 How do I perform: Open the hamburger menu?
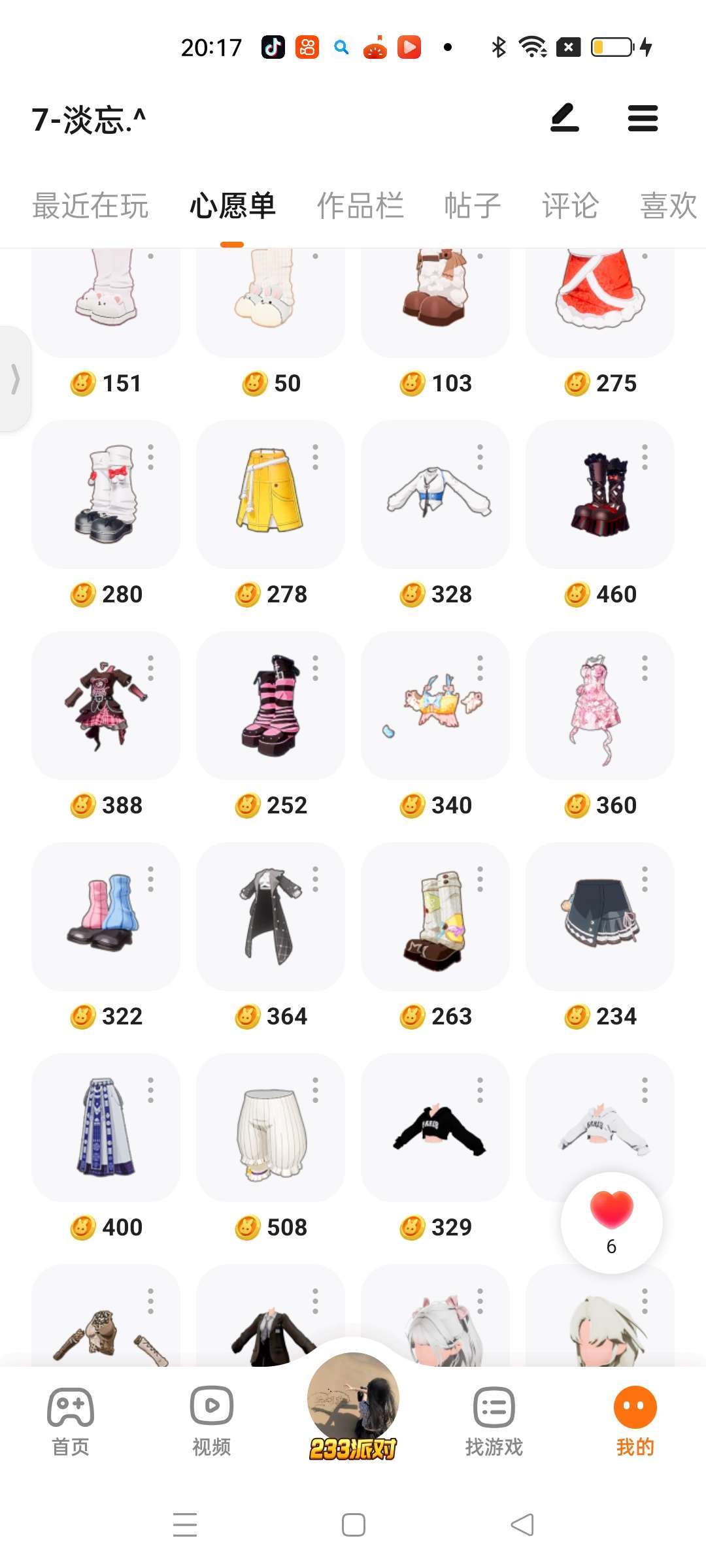(x=643, y=118)
